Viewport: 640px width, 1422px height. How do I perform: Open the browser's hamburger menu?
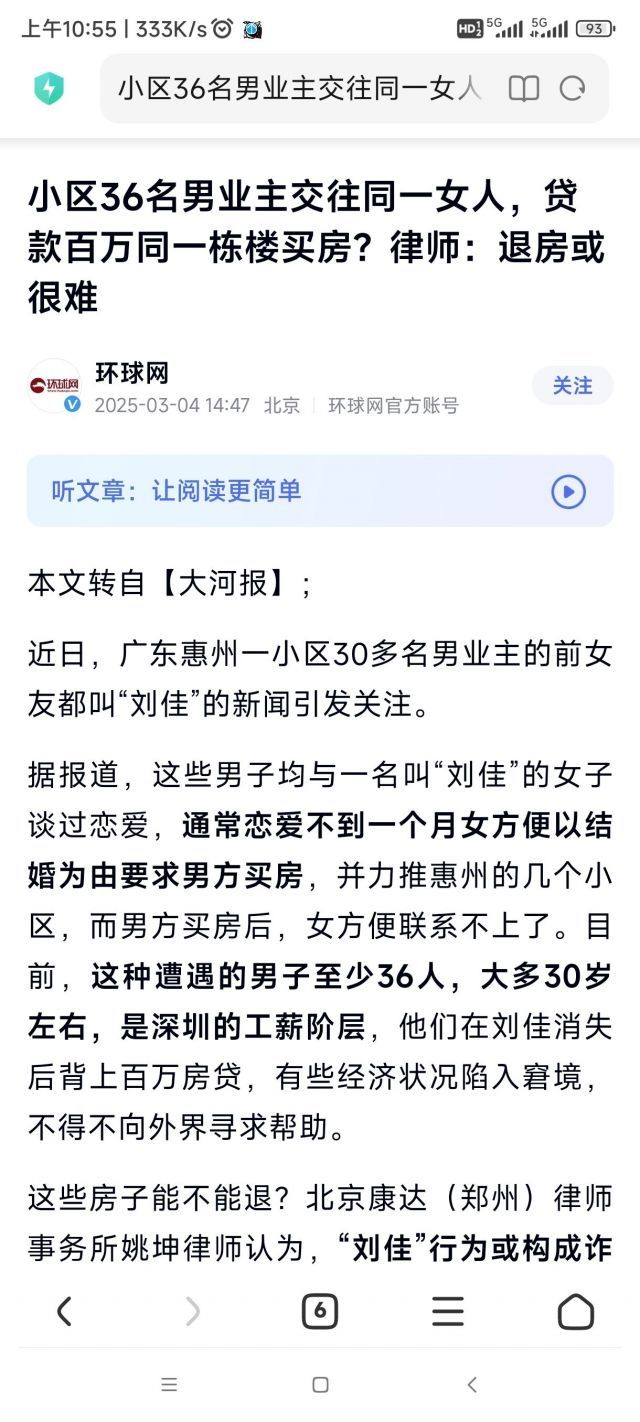pos(447,1311)
